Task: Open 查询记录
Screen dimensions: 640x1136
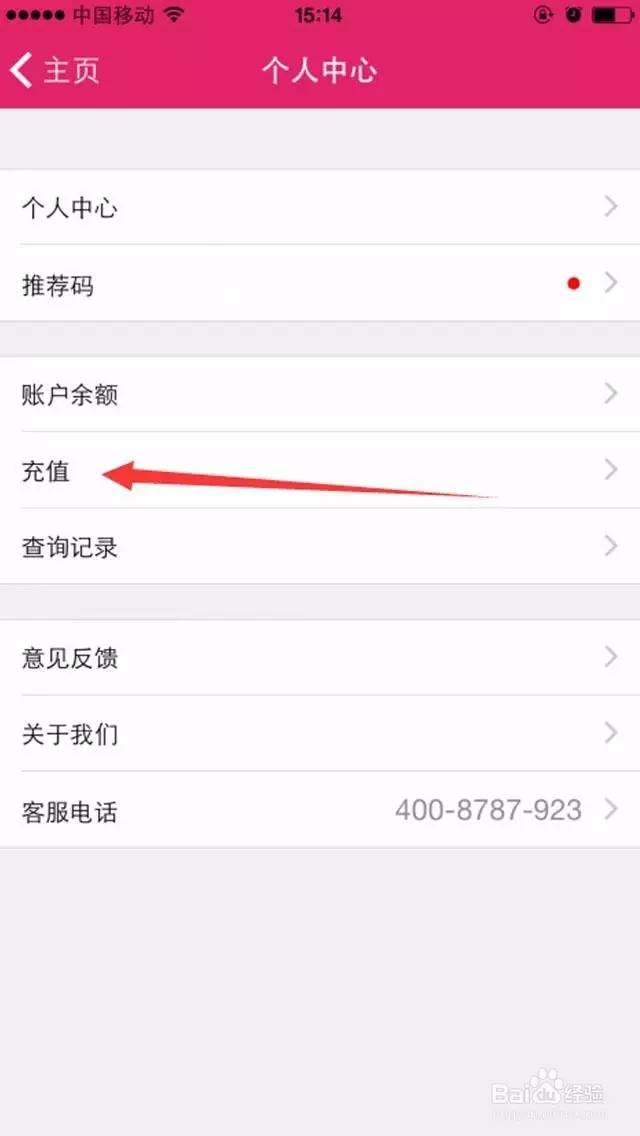Action: [320, 547]
